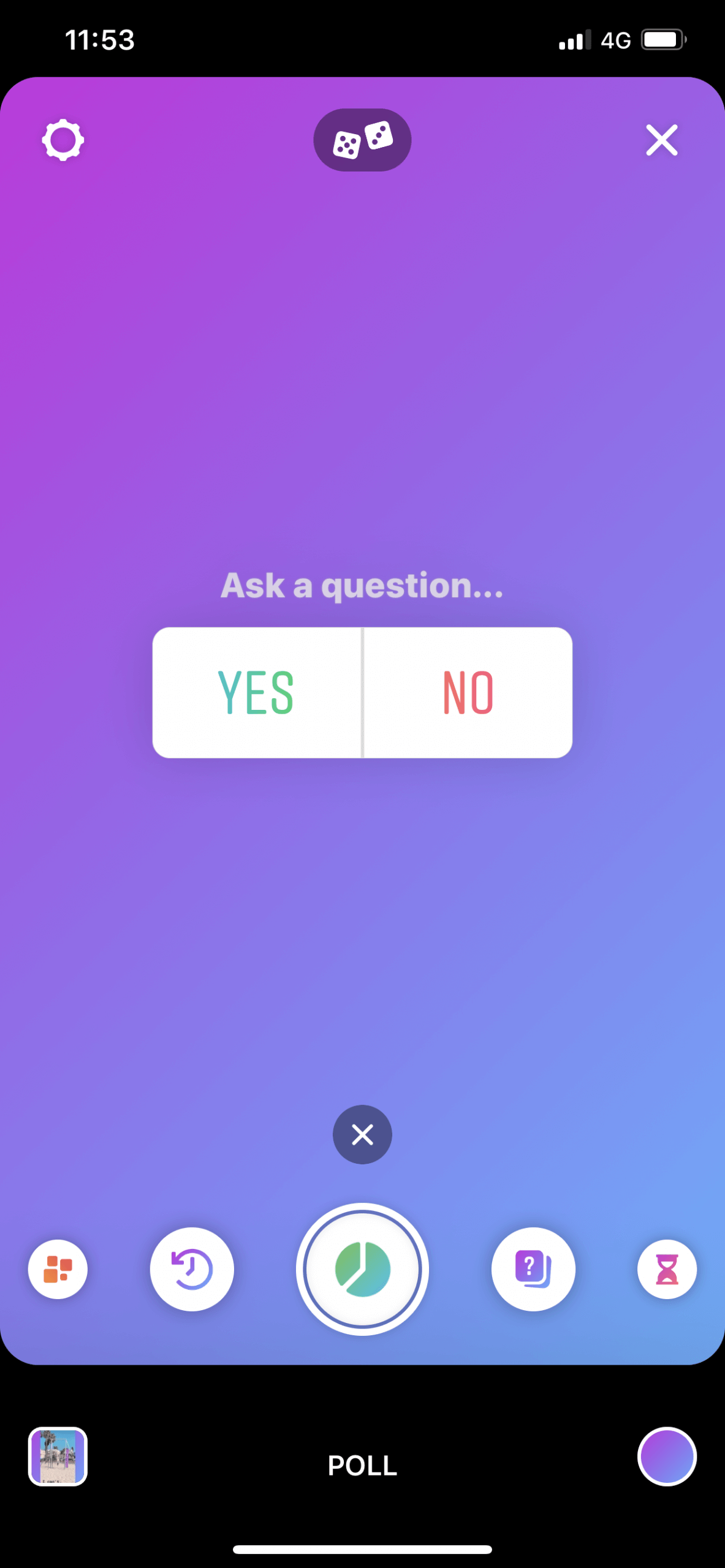Choose the countdown hourglass sticker
Image resolution: width=725 pixels, height=1568 pixels.
(x=667, y=1269)
